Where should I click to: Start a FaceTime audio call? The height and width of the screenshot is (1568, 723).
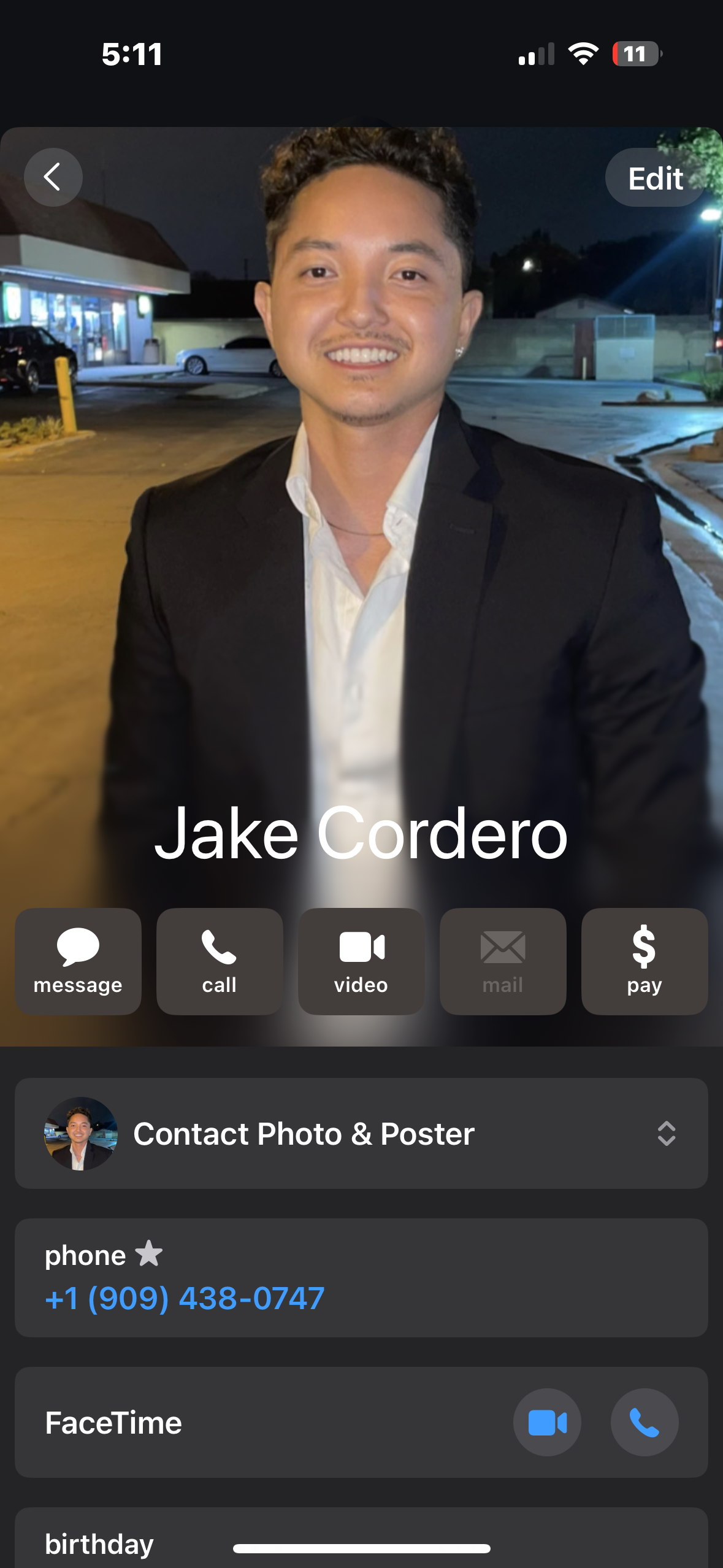pos(644,1422)
